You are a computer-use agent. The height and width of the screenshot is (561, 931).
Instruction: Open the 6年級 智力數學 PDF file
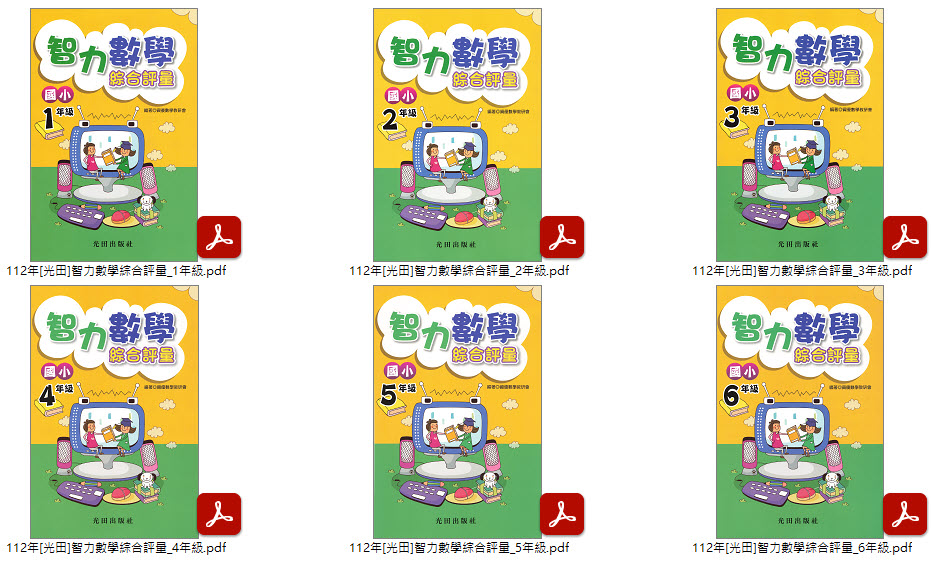click(800, 411)
